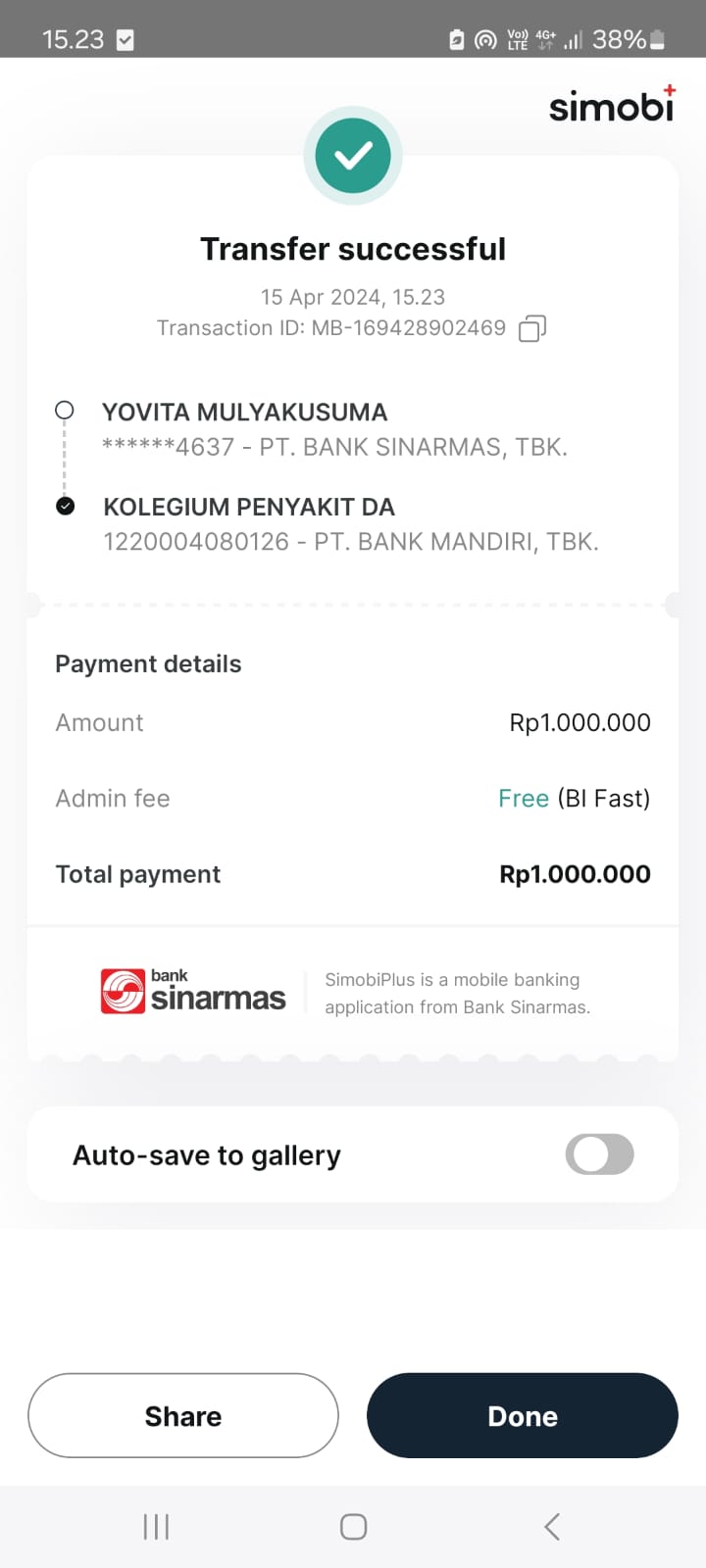Image resolution: width=706 pixels, height=1568 pixels.
Task: Go back with the system back button
Action: point(552,1526)
